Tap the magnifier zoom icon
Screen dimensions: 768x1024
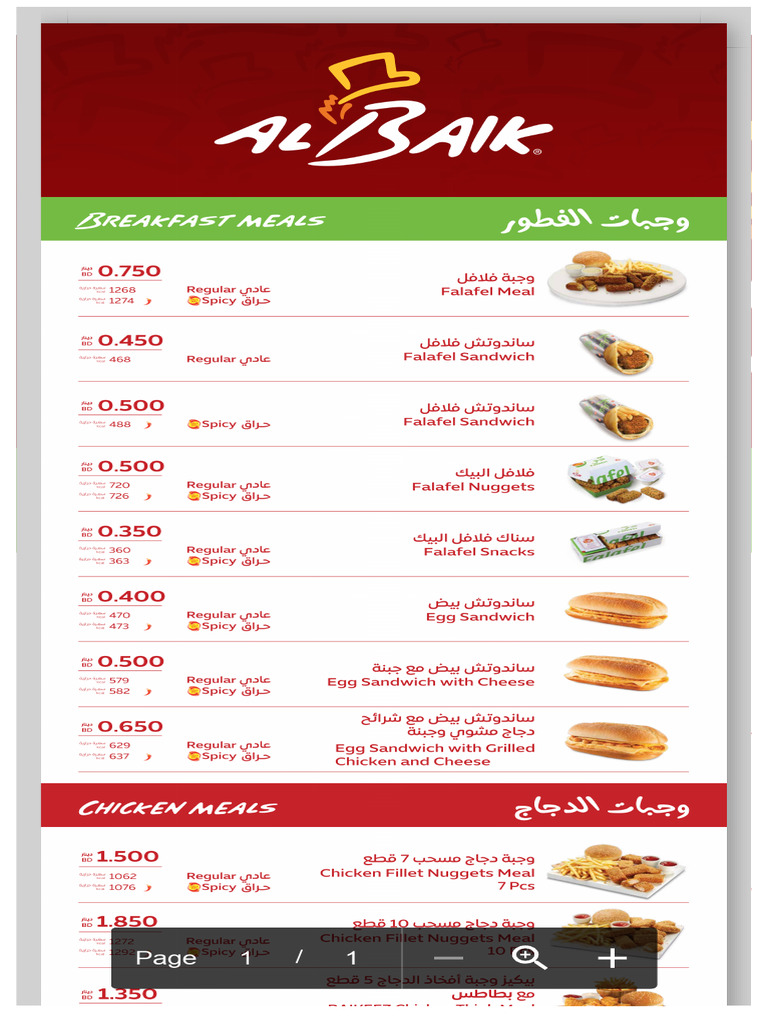(531, 958)
